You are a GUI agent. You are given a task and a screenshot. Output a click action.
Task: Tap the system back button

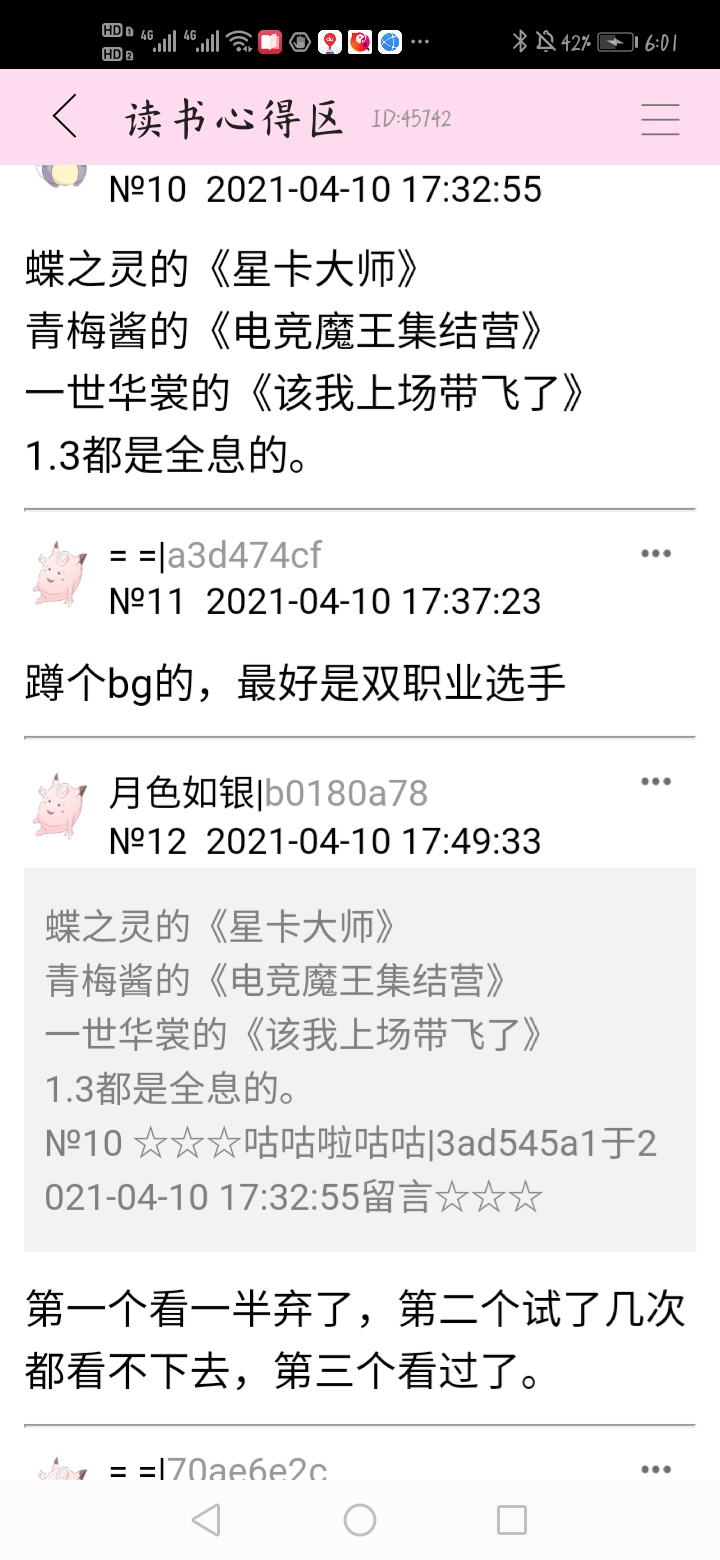[206, 1520]
